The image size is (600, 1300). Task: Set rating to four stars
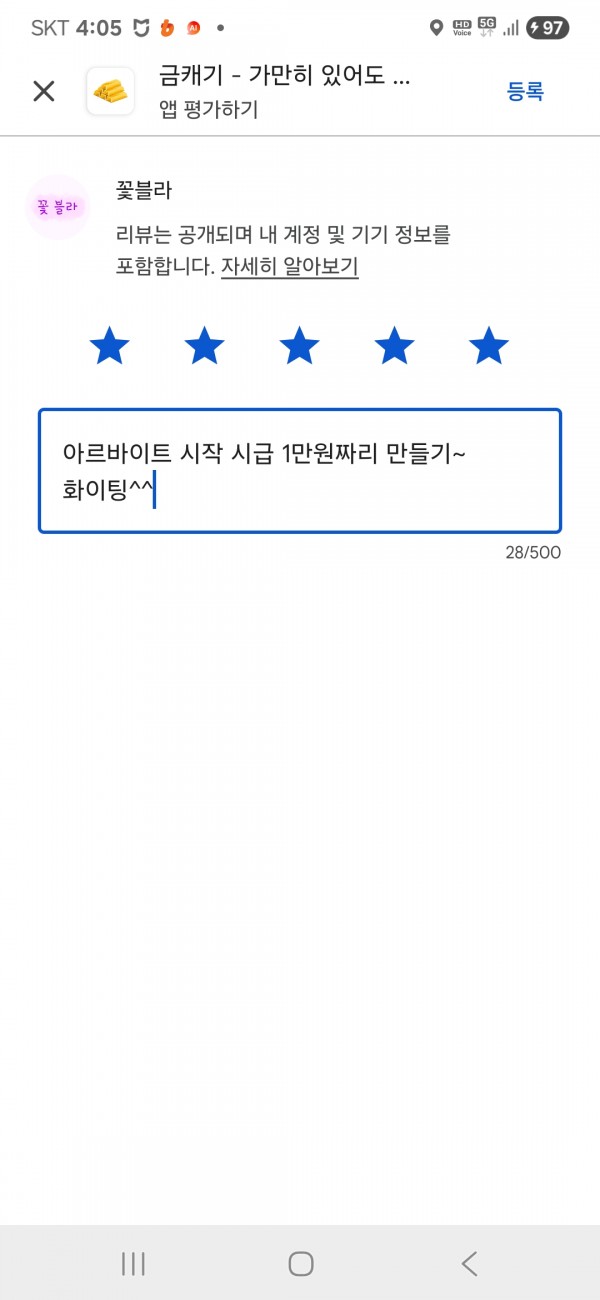coord(394,346)
